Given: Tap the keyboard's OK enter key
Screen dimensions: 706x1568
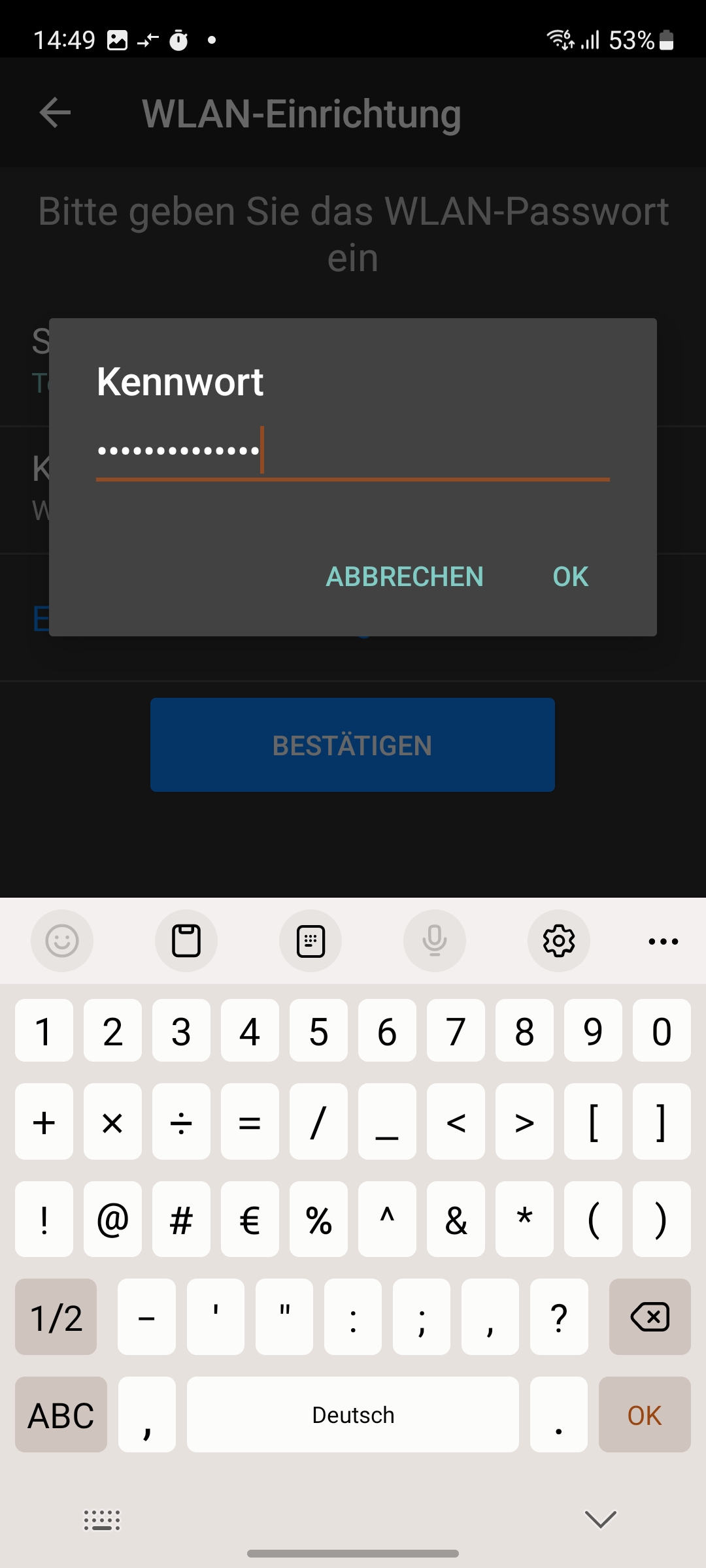Looking at the screenshot, I should [645, 1415].
